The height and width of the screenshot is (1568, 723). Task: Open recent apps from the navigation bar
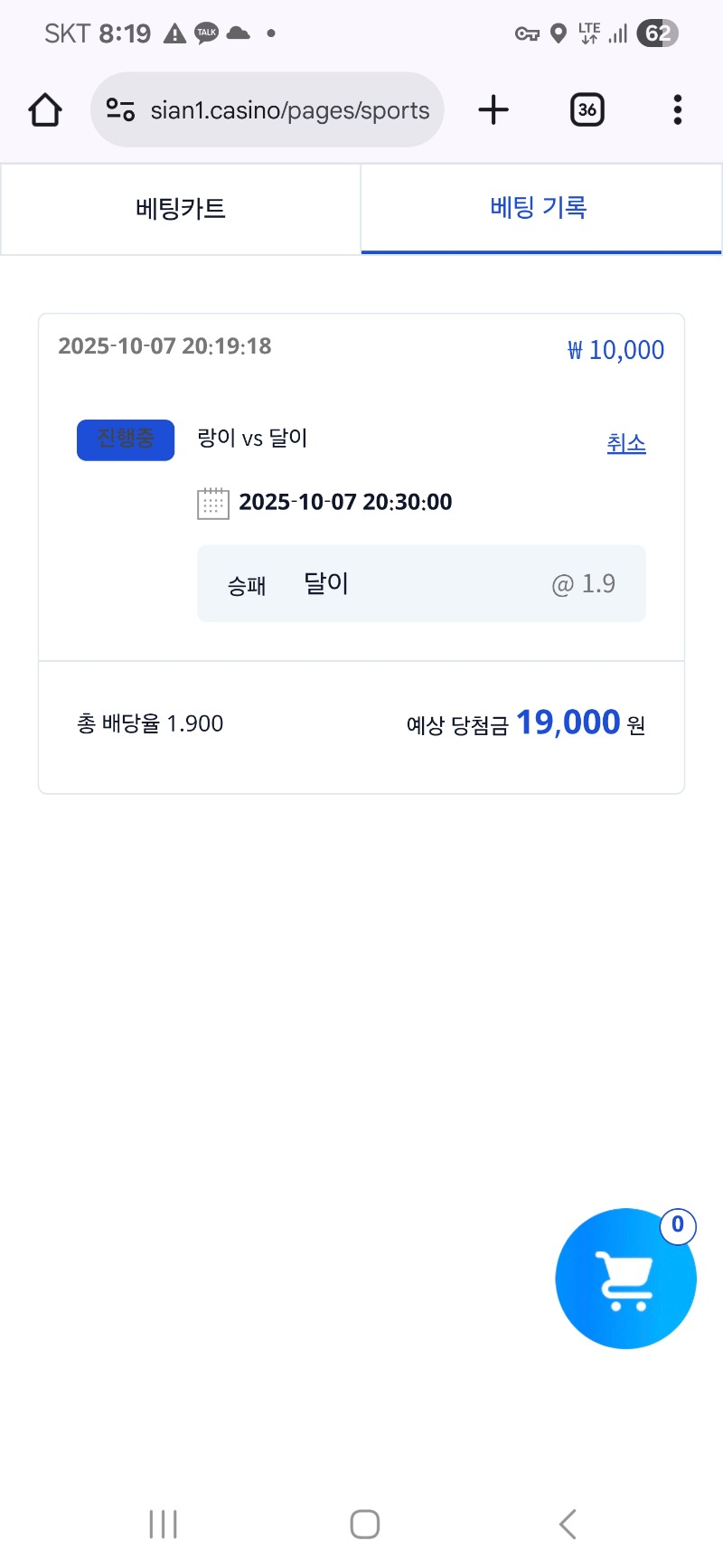click(x=164, y=1524)
